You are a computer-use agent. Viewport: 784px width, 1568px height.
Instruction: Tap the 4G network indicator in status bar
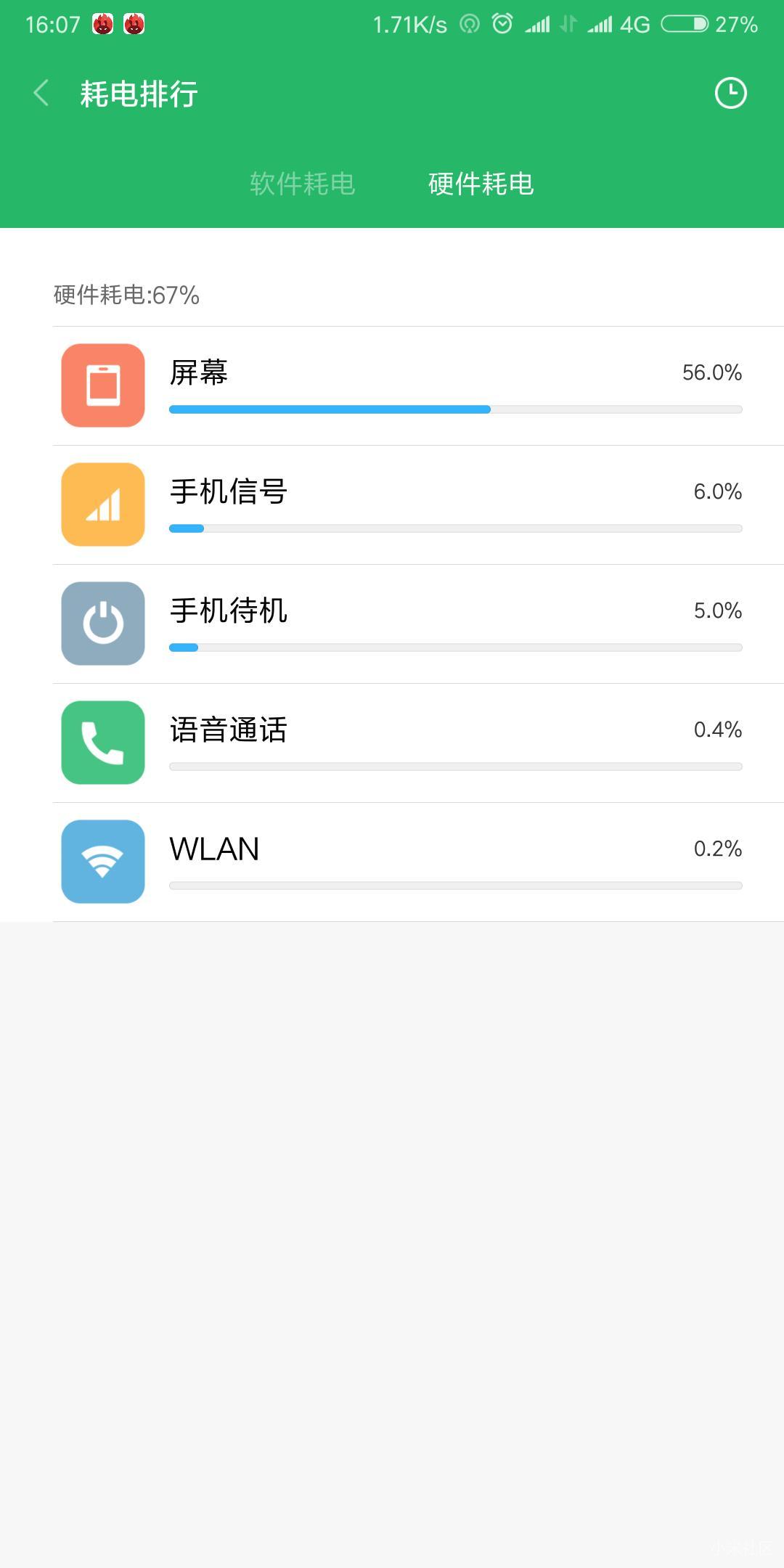click(x=634, y=24)
